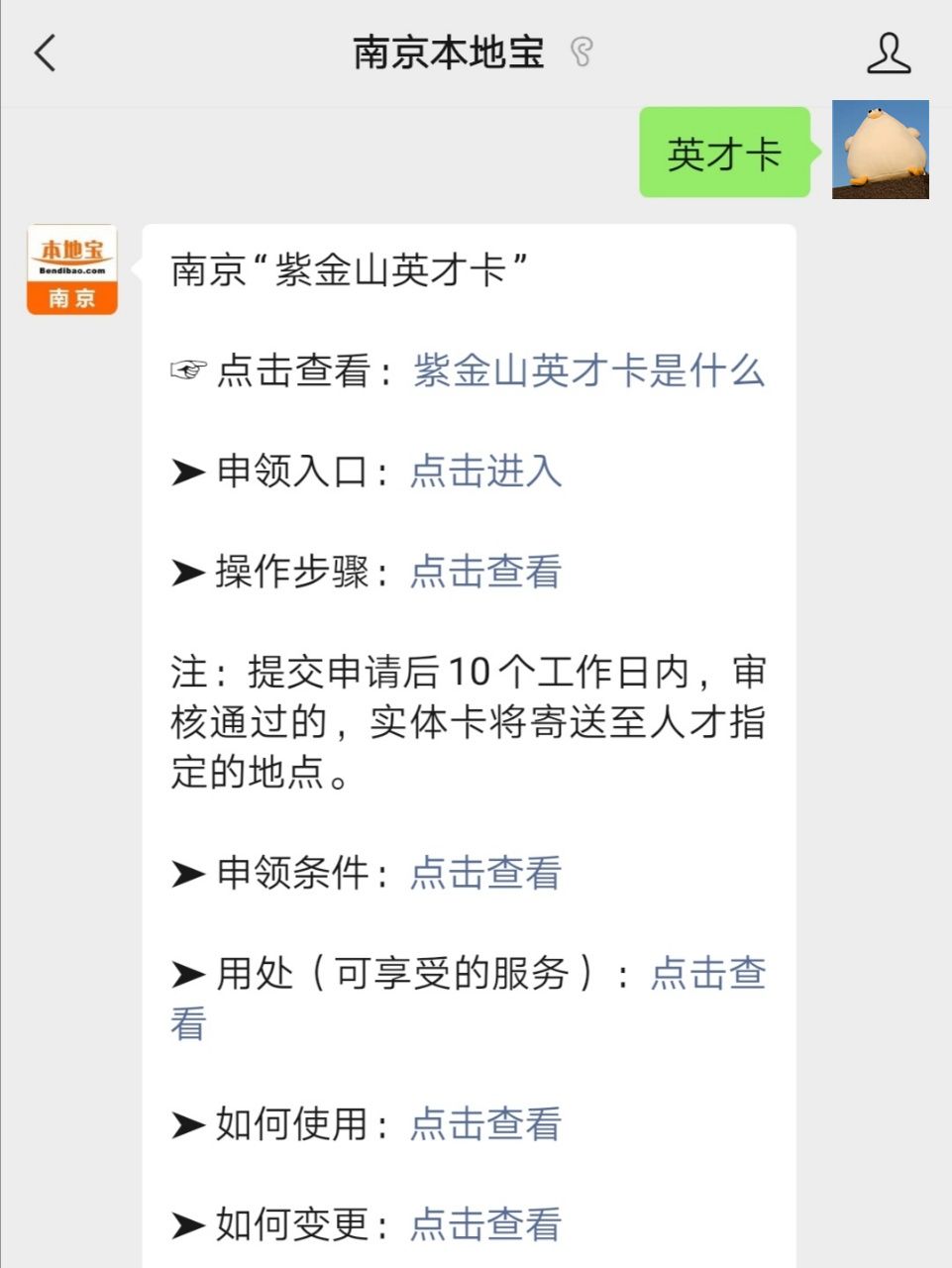952x1268 pixels.
Task: Open the account profile icon
Action: pyautogui.click(x=888, y=53)
